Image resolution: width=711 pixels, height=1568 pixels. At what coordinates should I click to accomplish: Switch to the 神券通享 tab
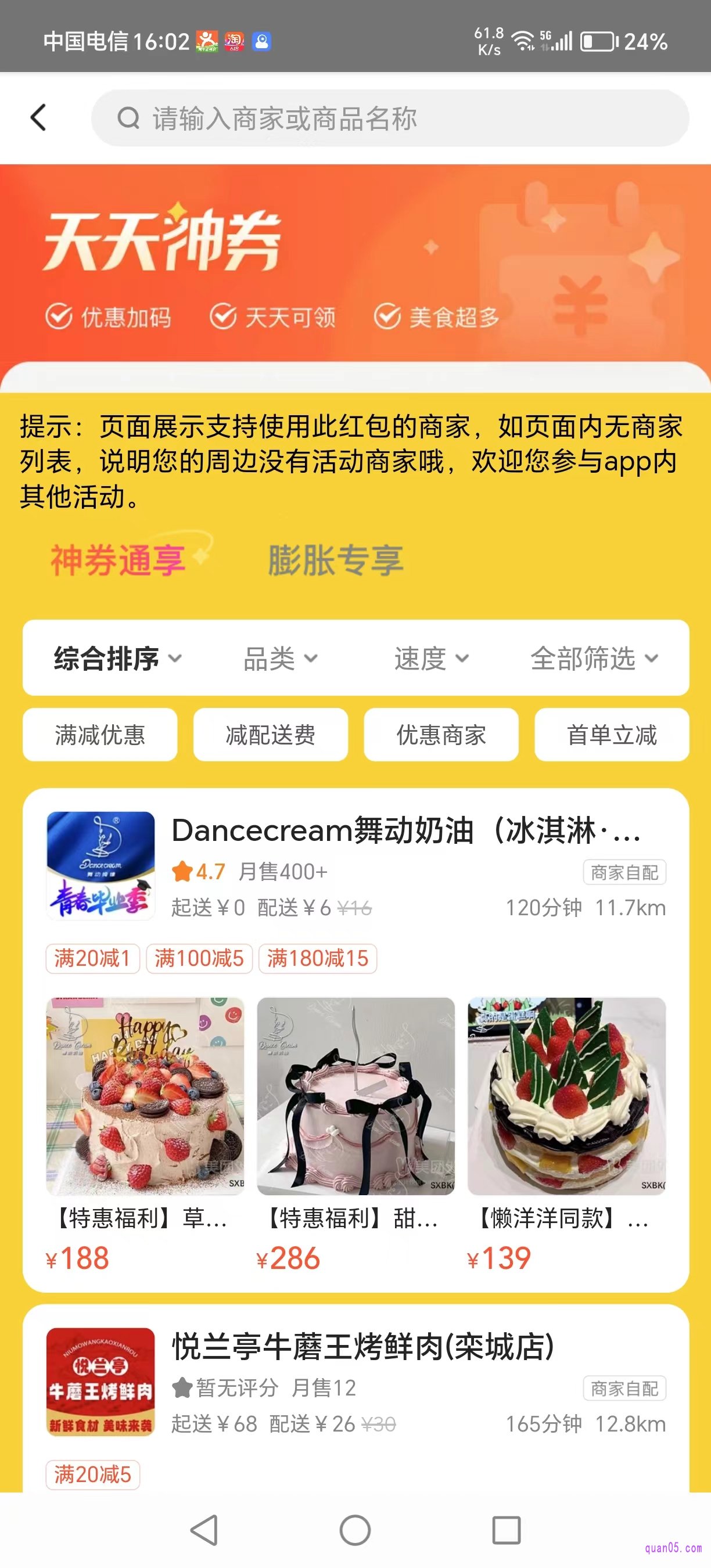click(x=118, y=560)
